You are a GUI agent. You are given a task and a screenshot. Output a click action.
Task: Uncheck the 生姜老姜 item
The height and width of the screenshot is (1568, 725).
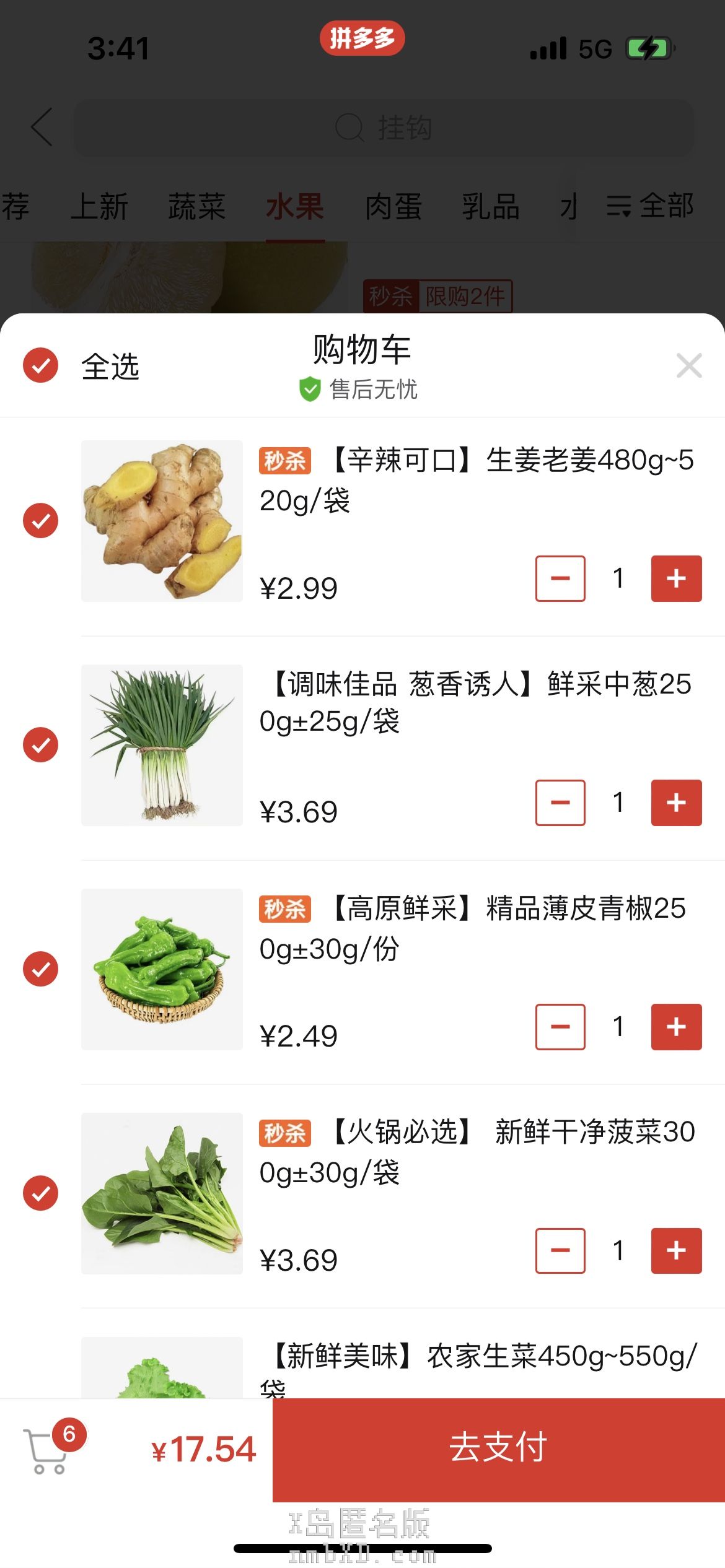(41, 521)
